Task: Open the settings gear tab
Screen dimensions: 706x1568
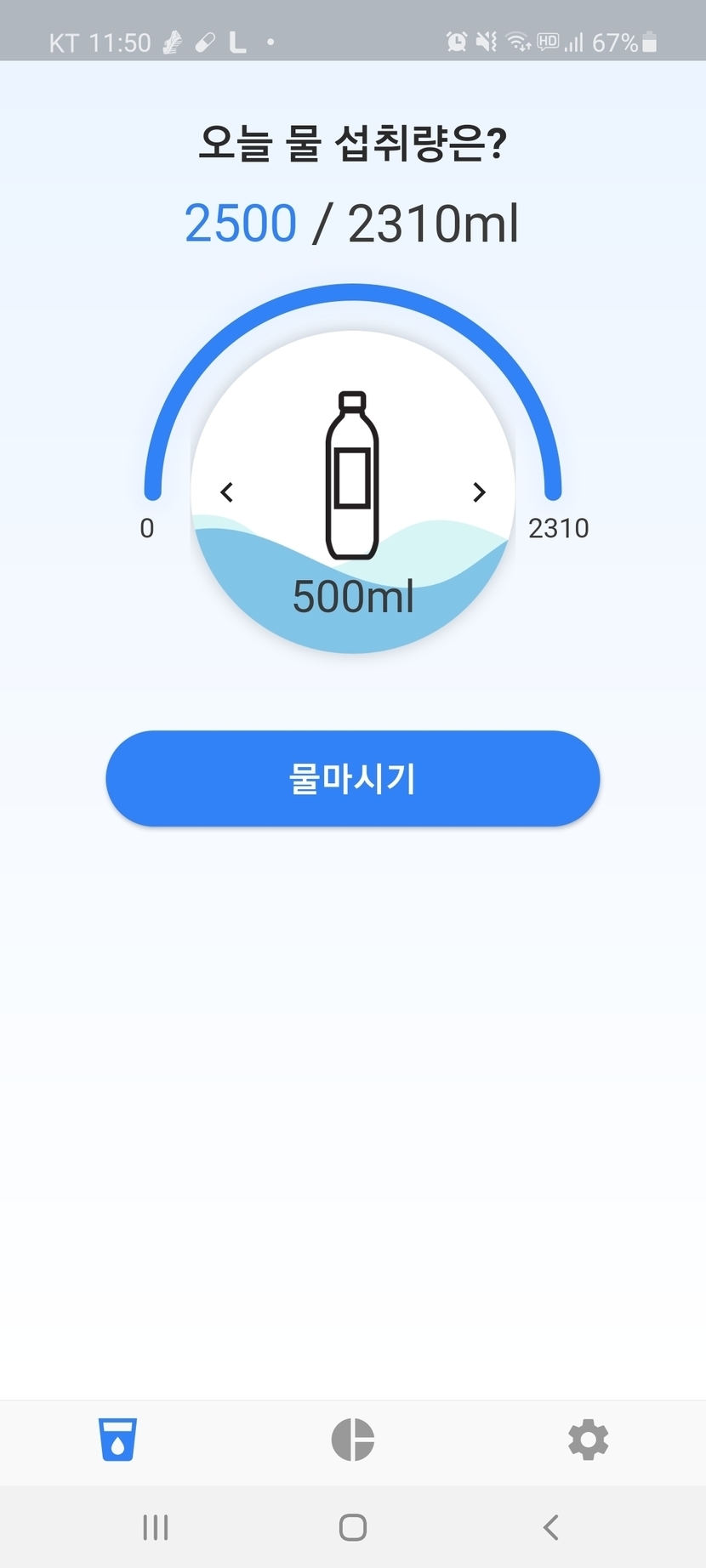Action: click(x=588, y=1440)
